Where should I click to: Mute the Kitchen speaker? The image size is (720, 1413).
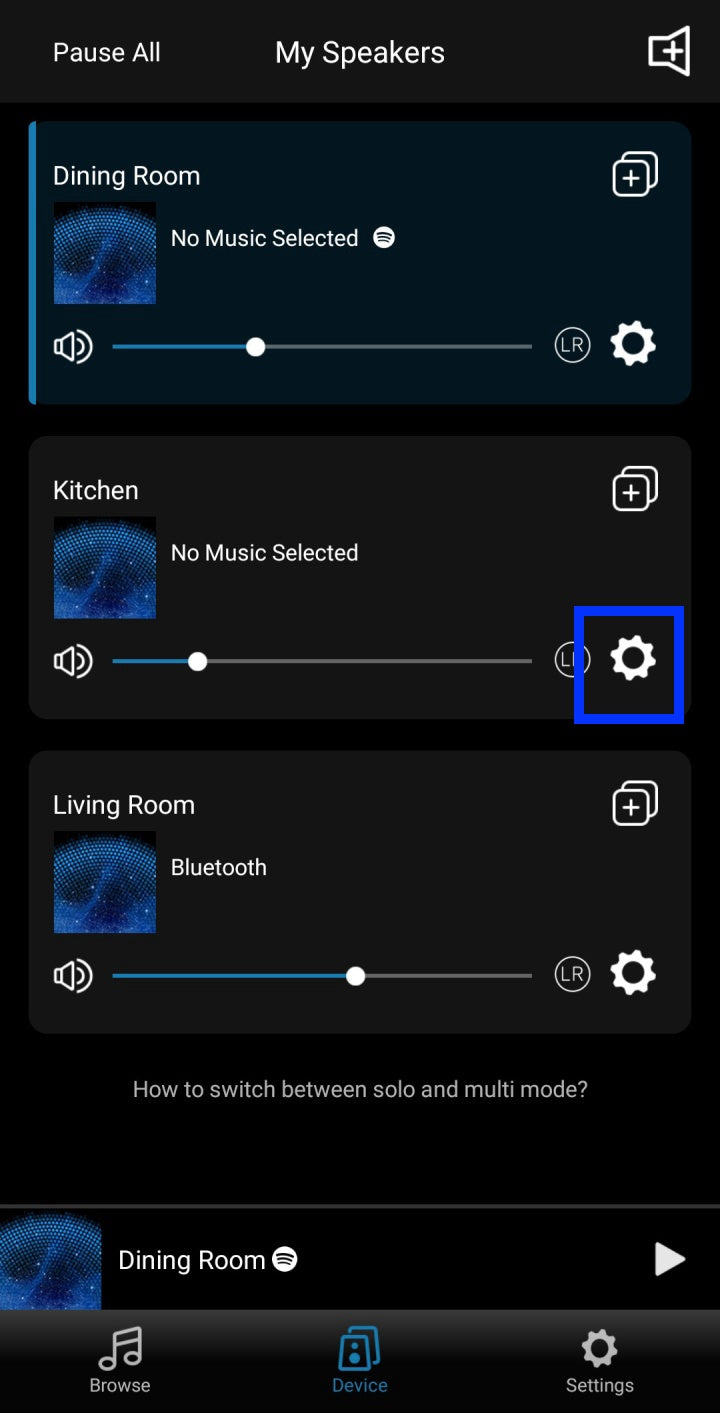coord(73,661)
